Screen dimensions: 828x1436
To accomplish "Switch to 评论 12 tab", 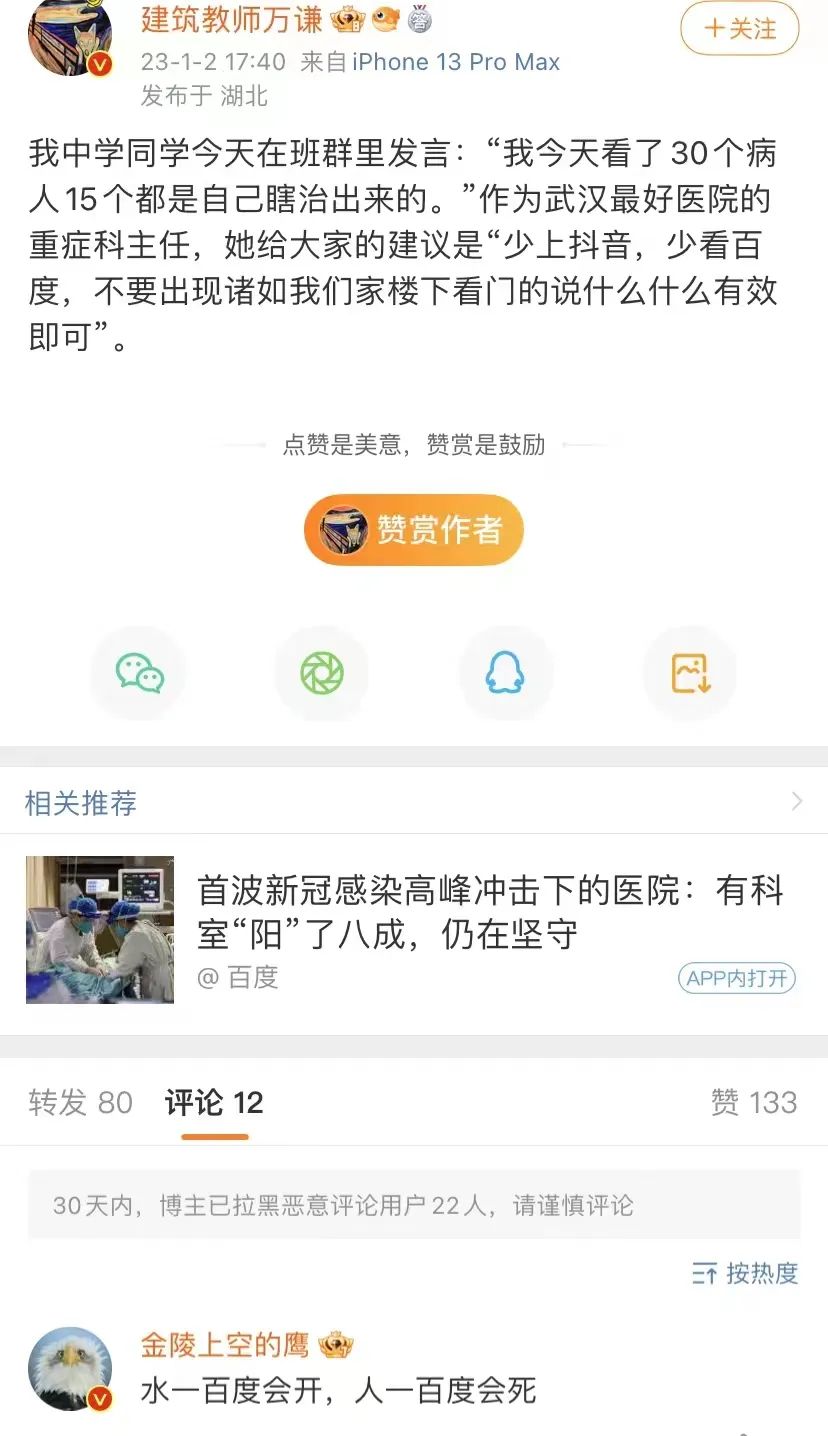I will 214,1102.
